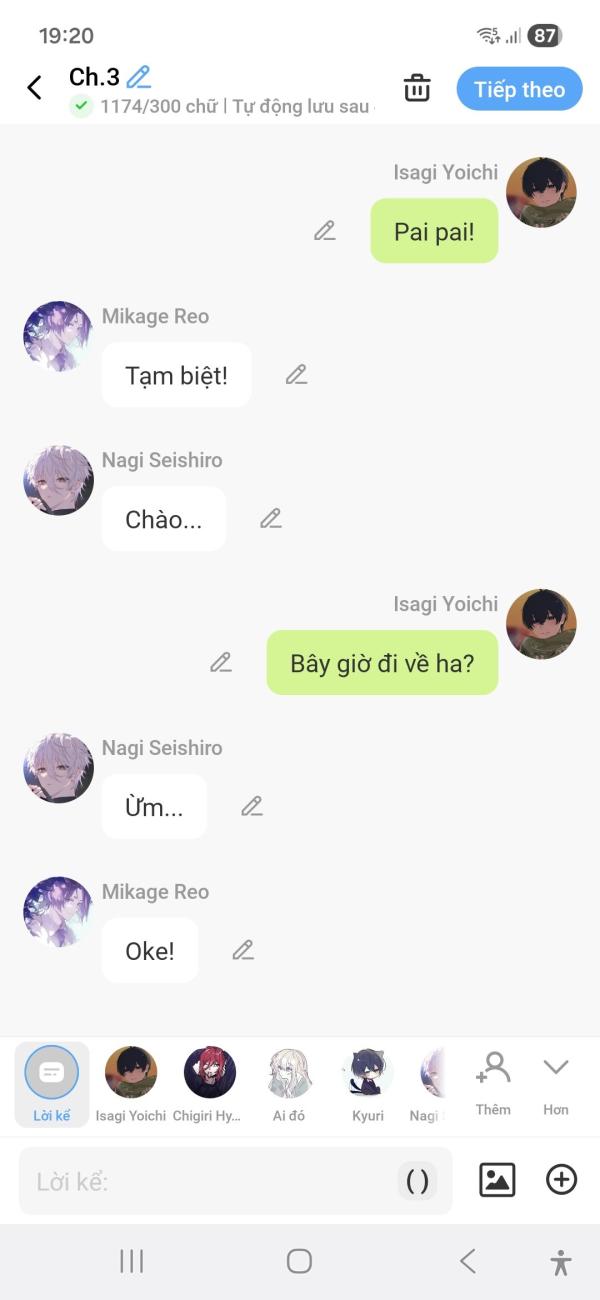Edit the "Chào..." message

coord(271,519)
